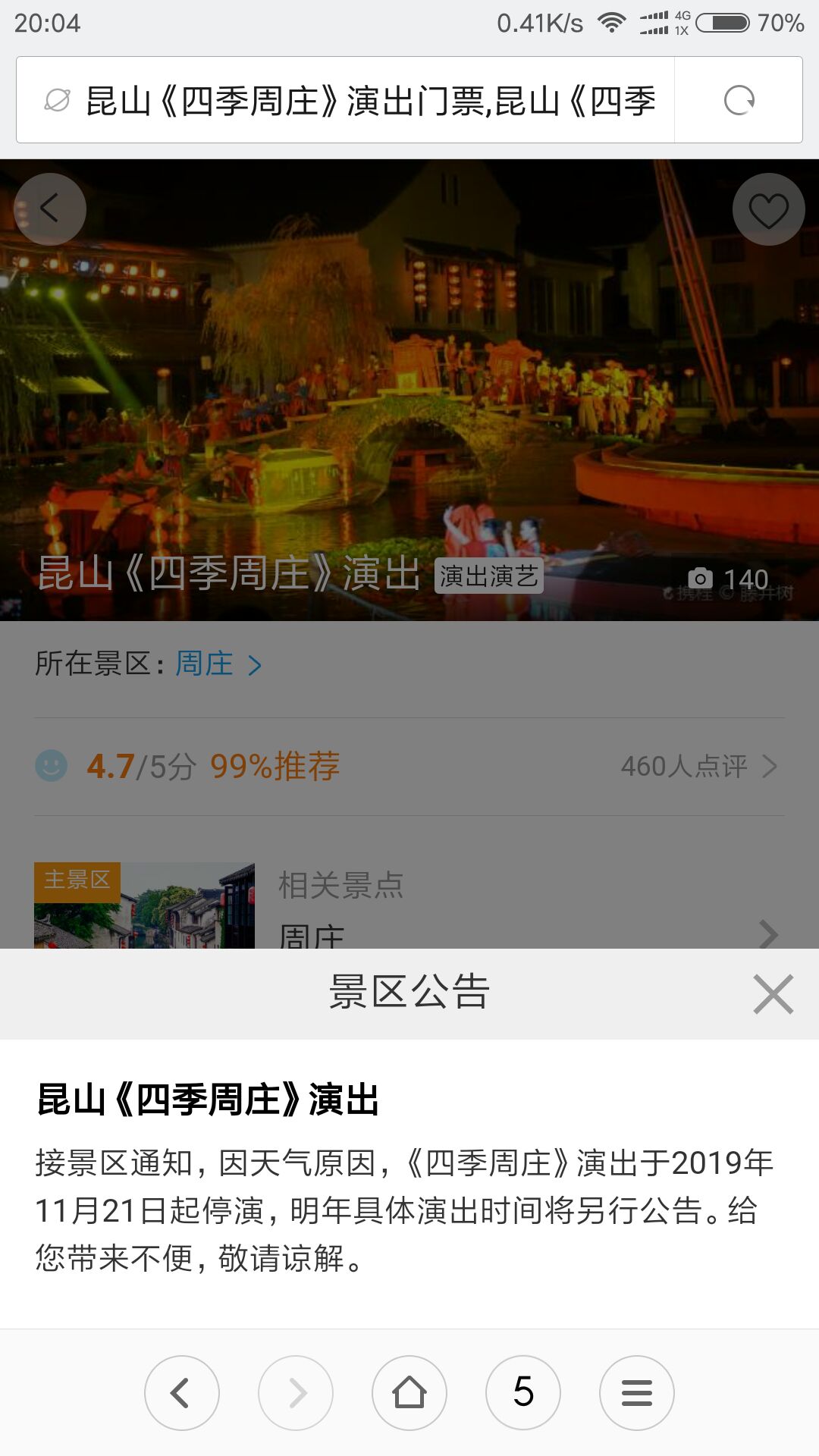Go to the browser home page
Image resolution: width=819 pixels, height=1456 pixels.
click(x=409, y=1393)
